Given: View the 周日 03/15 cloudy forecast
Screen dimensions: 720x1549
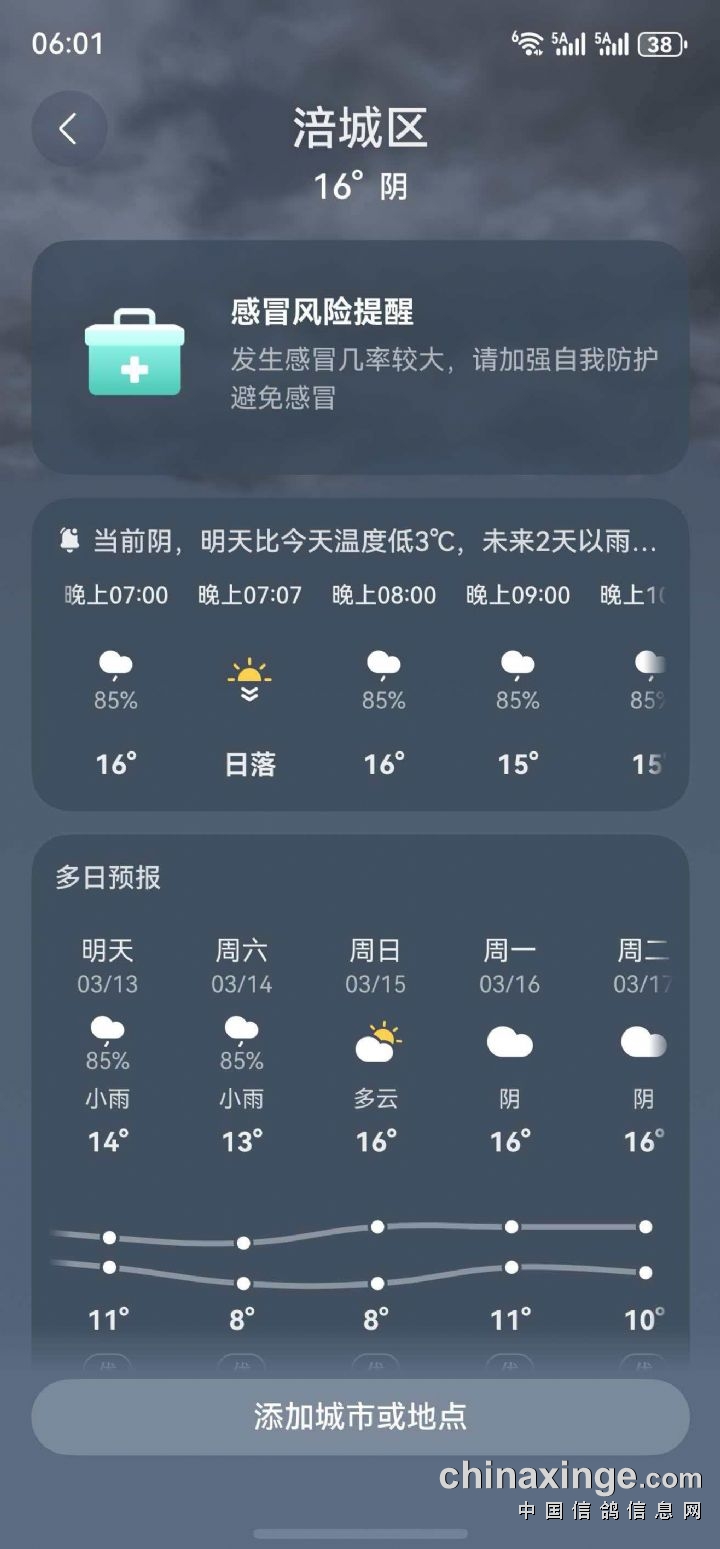Looking at the screenshot, I should 376,1045.
